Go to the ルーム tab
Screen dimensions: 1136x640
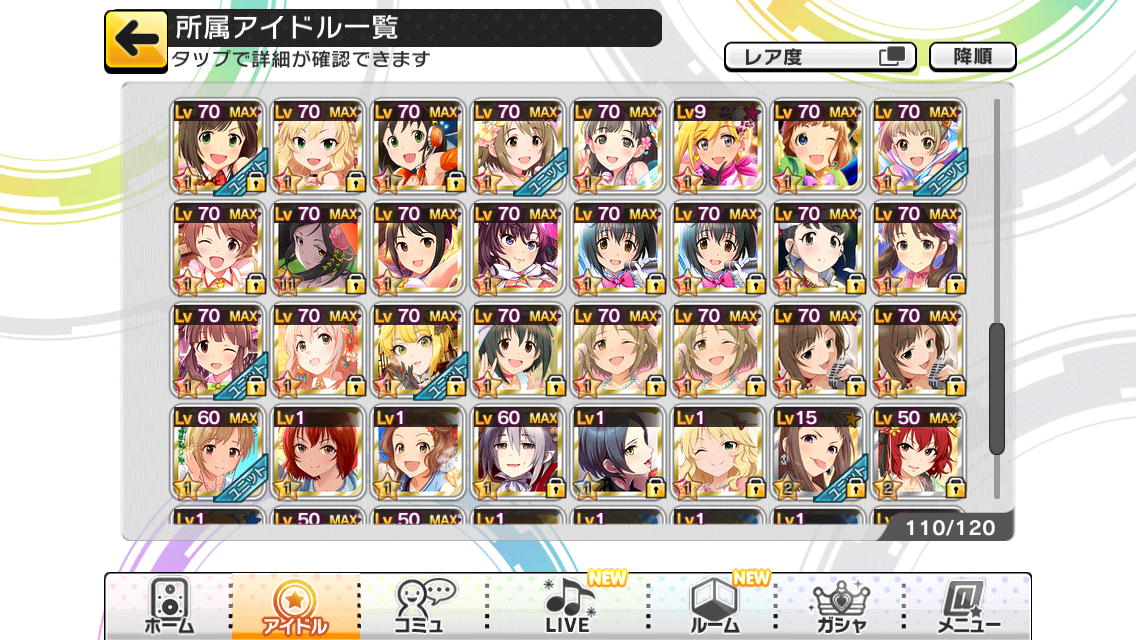(x=714, y=606)
